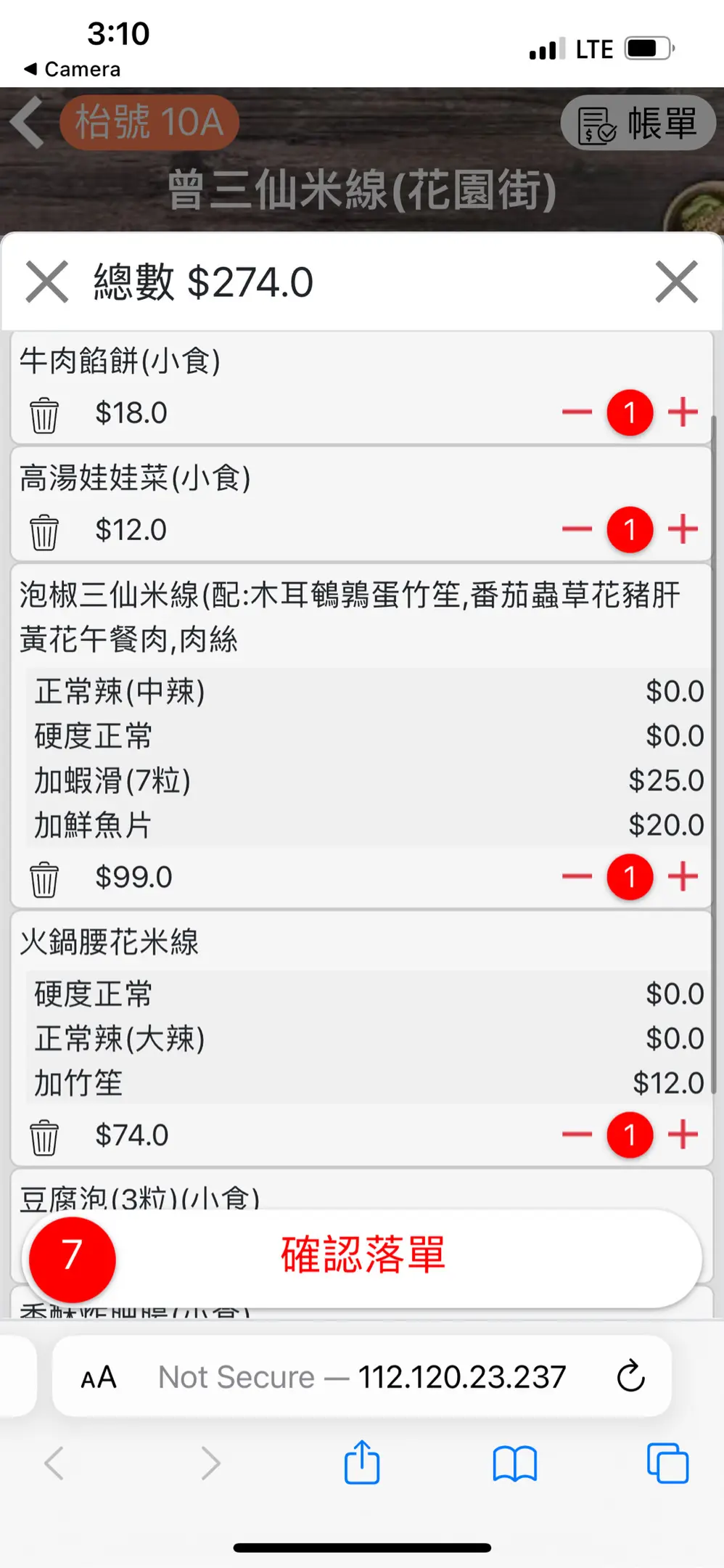
Task: Decrease quantity of 牛肉餡餅(小食)
Action: [577, 412]
